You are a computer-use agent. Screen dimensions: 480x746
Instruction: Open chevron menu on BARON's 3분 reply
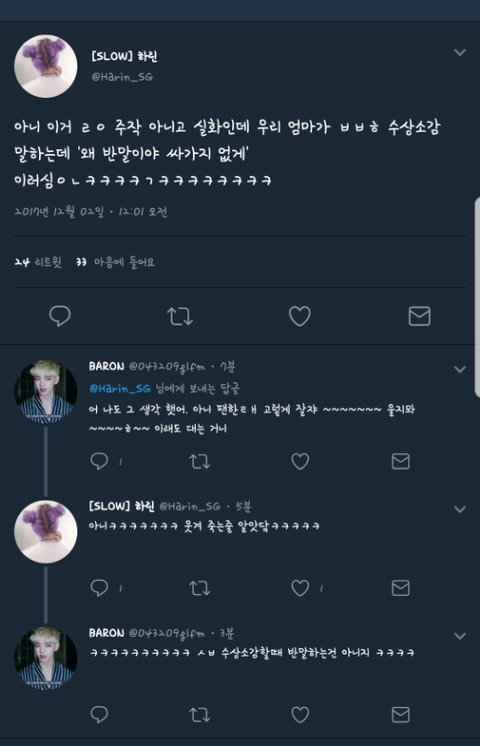tap(460, 636)
